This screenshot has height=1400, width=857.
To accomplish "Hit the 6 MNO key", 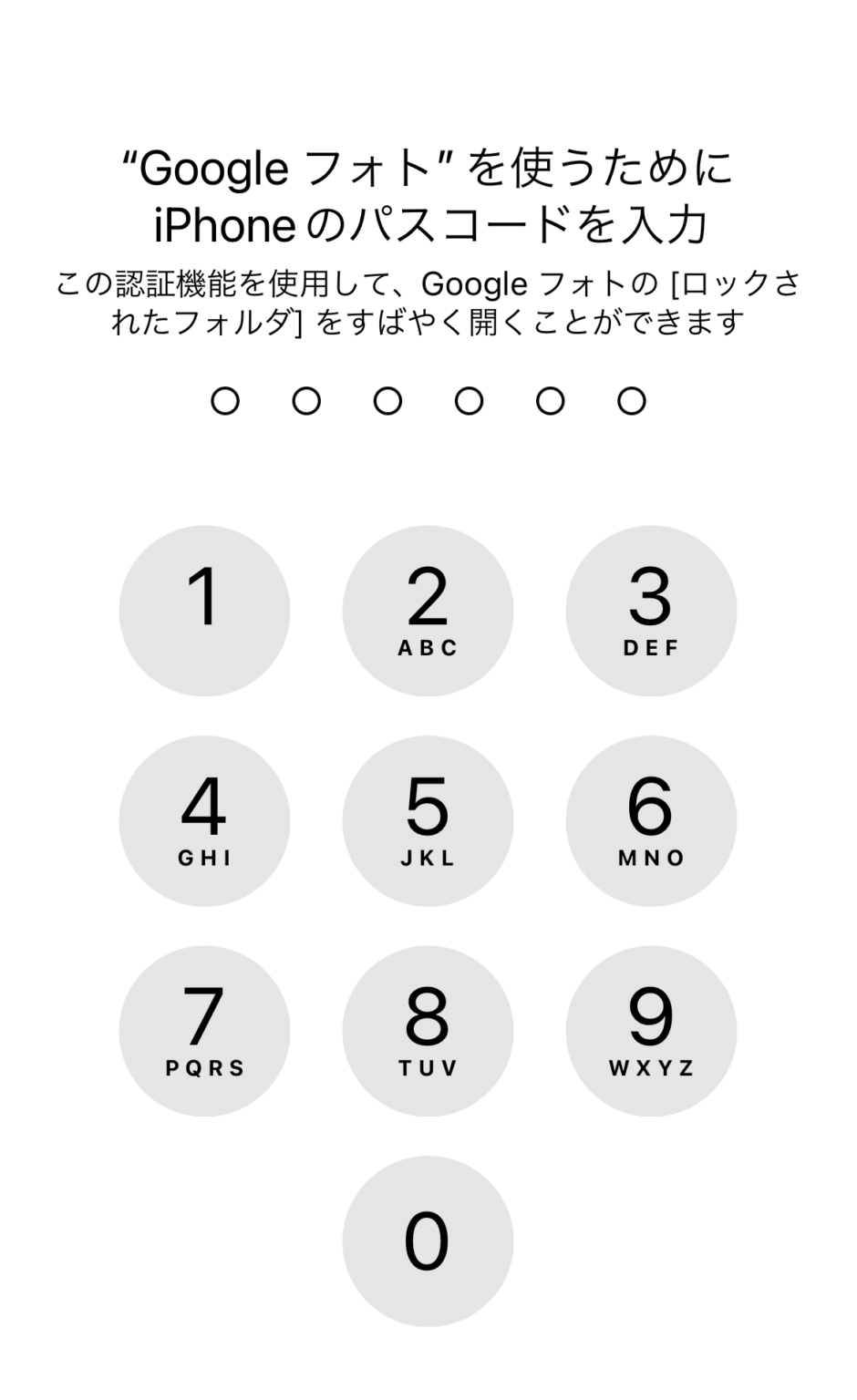I will pyautogui.click(x=651, y=820).
